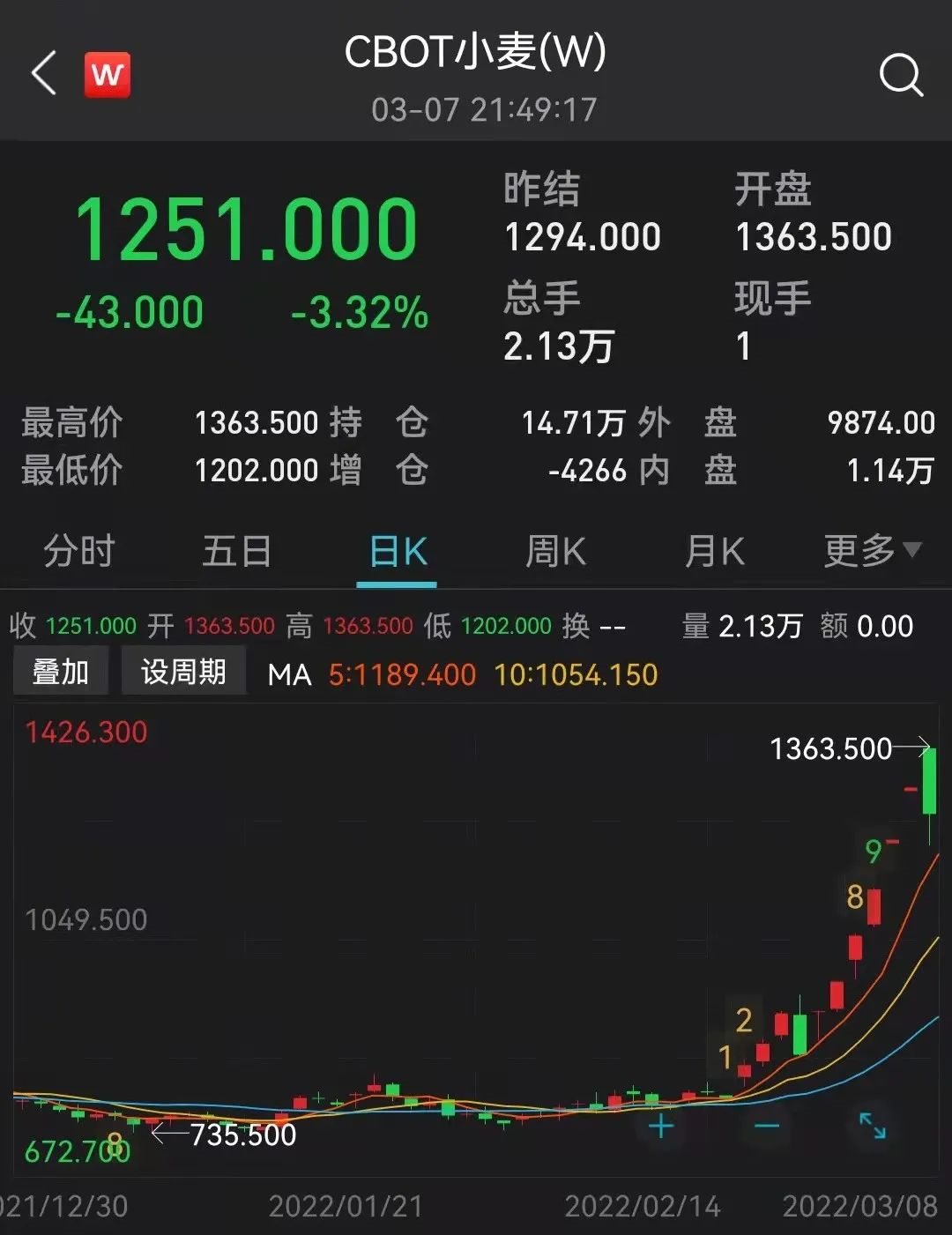The image size is (952, 1235).
Task: Go back using the left chevron arrow
Action: [x=41, y=72]
